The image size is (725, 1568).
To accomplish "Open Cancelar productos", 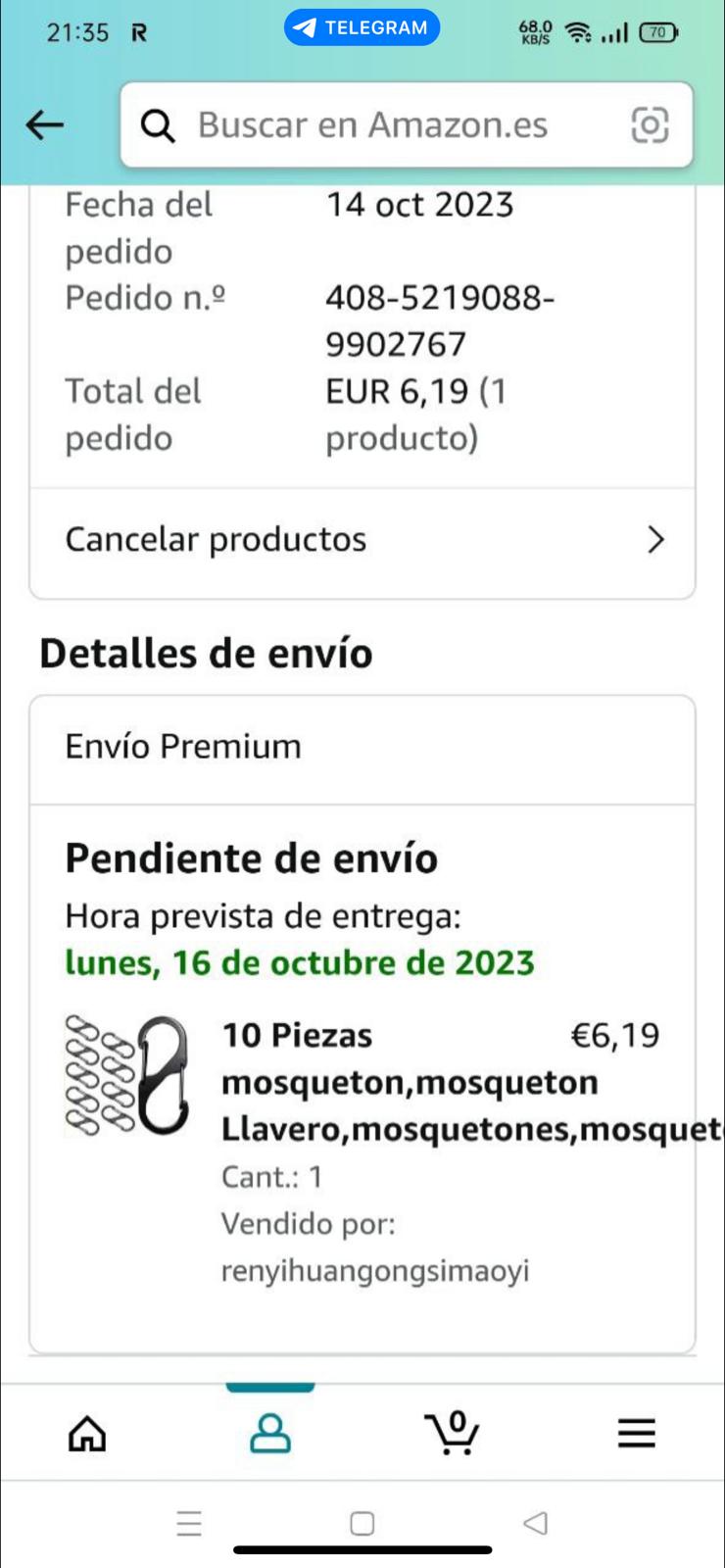I will pos(362,539).
